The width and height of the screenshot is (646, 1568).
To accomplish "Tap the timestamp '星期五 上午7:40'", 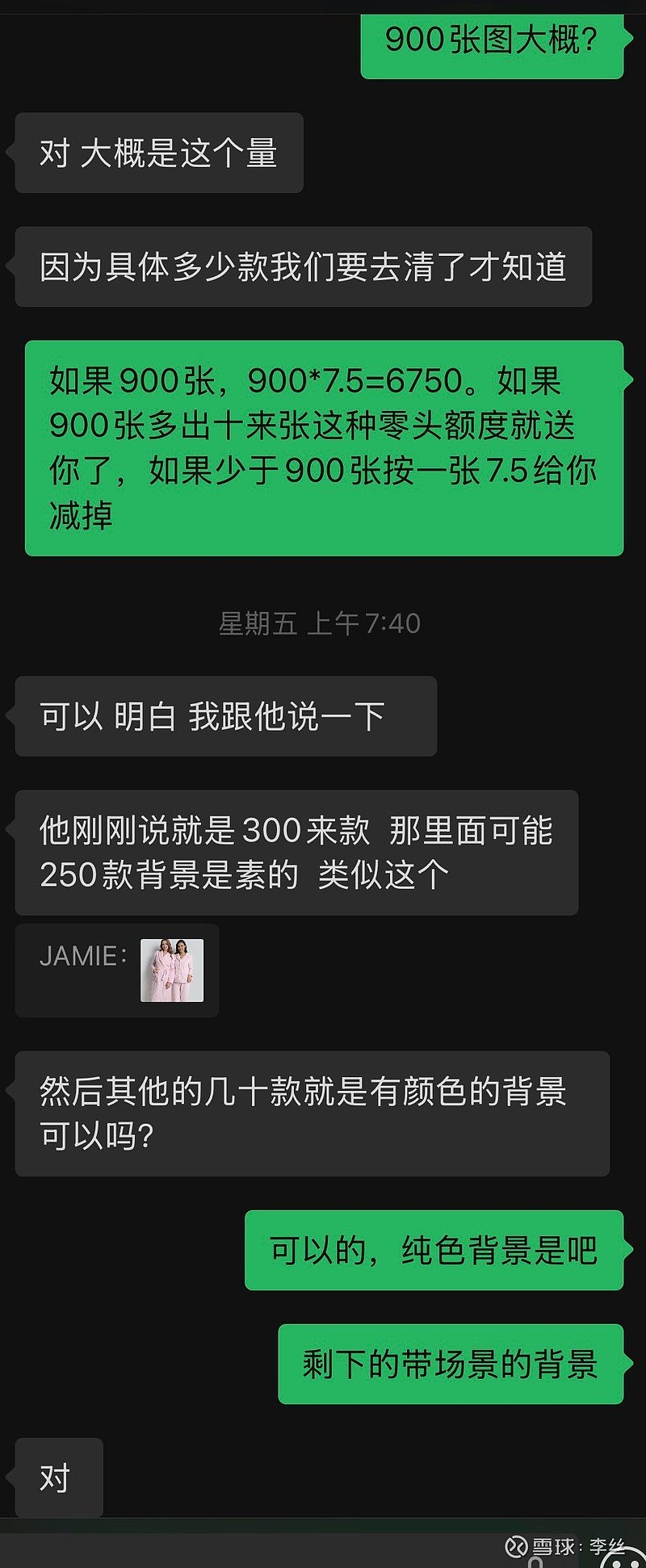I will pos(321,623).
